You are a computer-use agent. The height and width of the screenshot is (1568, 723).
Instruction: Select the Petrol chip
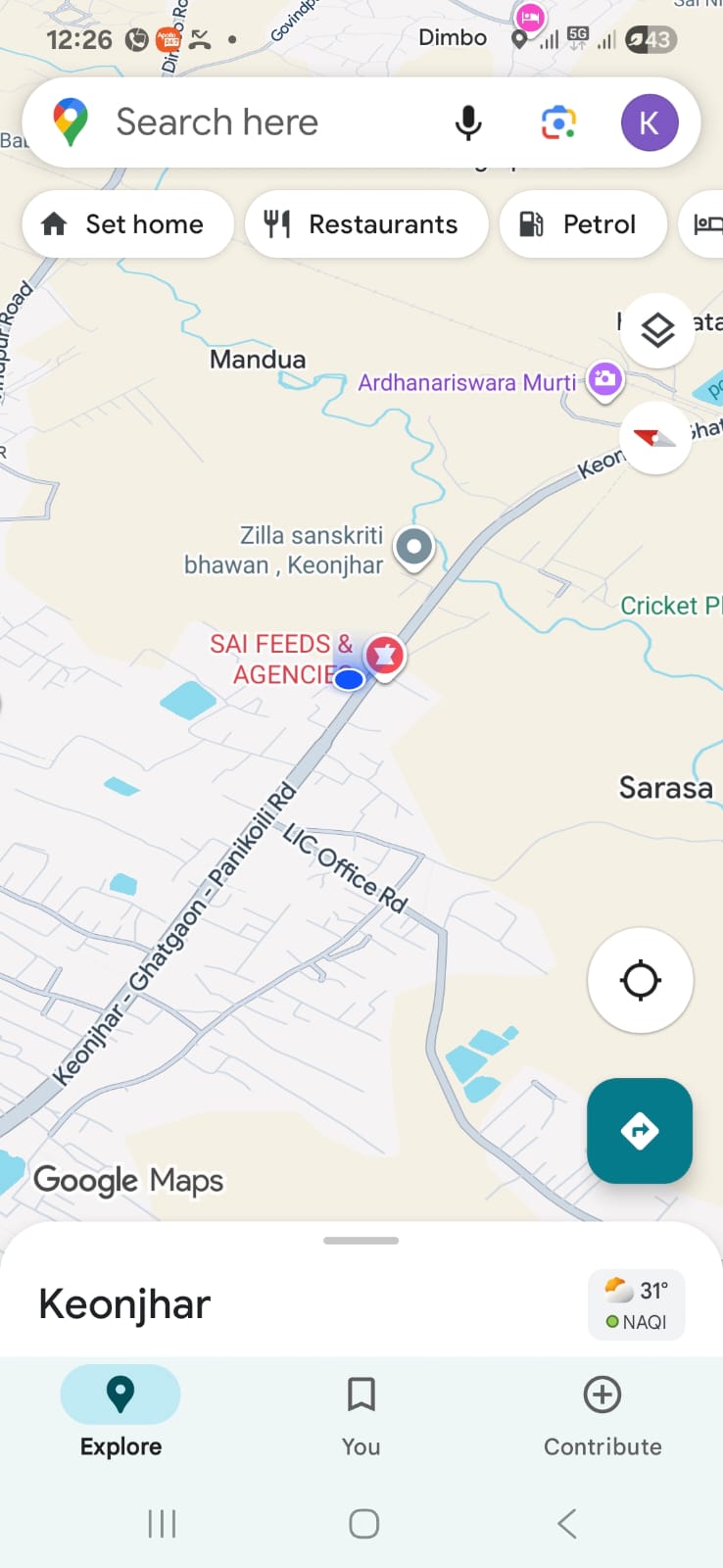[582, 224]
